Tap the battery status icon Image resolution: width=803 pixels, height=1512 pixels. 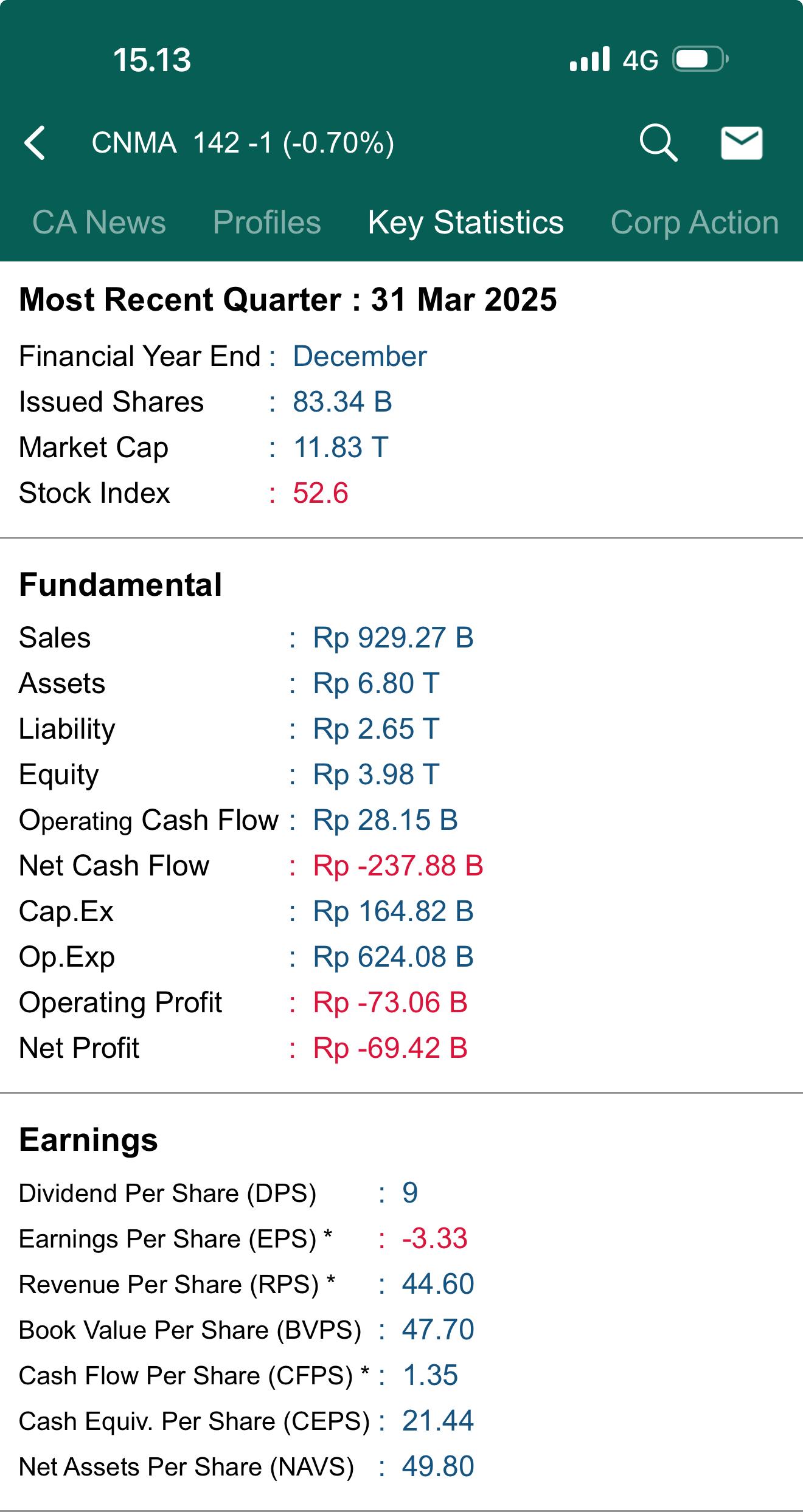[698, 59]
